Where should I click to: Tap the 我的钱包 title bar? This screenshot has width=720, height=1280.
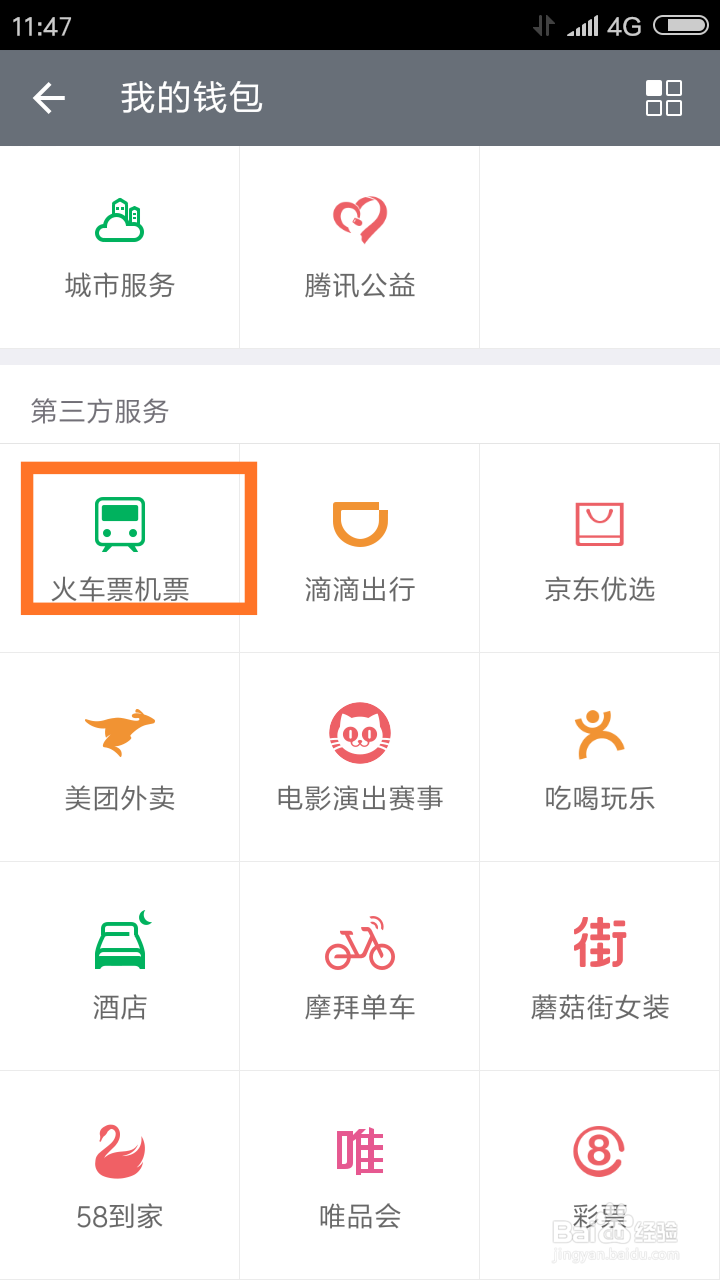190,98
